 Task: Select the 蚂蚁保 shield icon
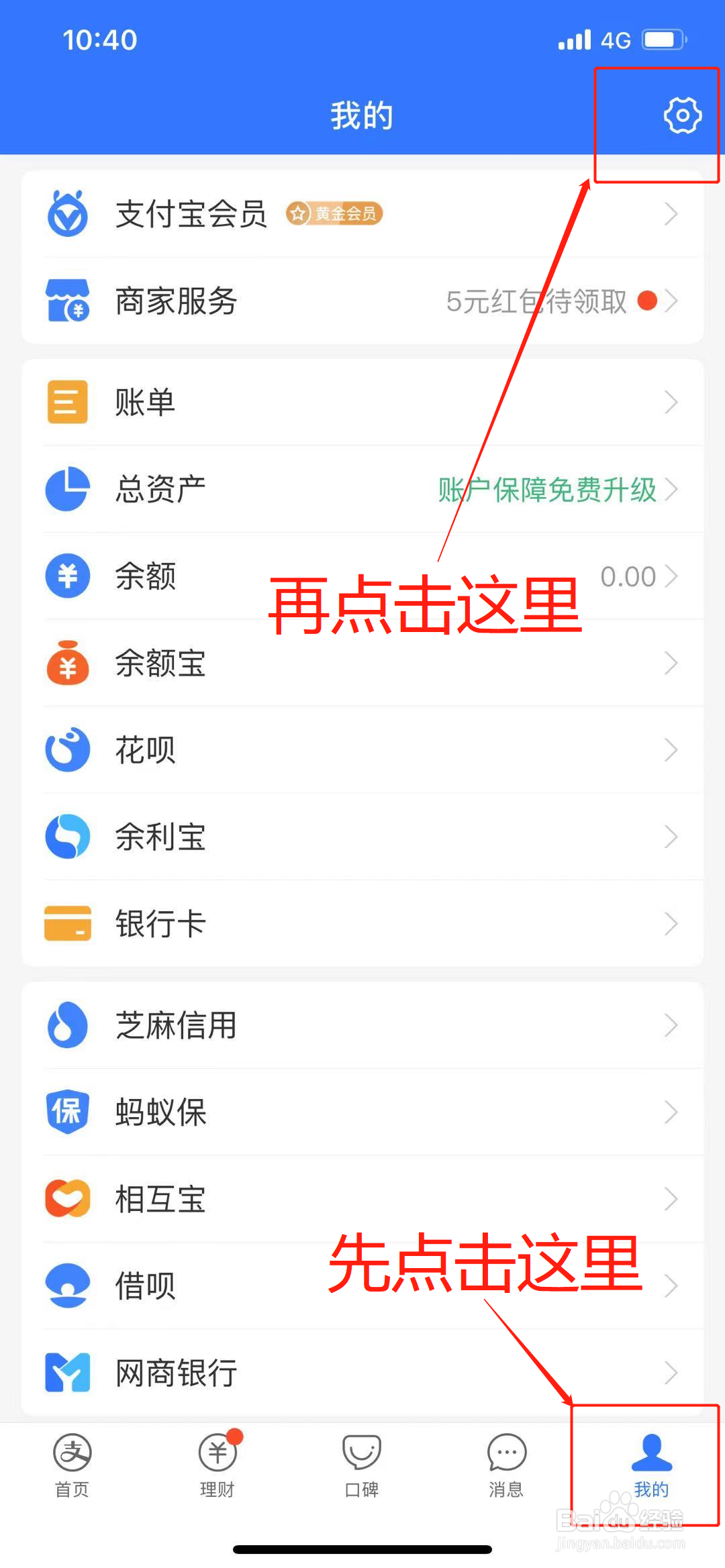tap(67, 1112)
